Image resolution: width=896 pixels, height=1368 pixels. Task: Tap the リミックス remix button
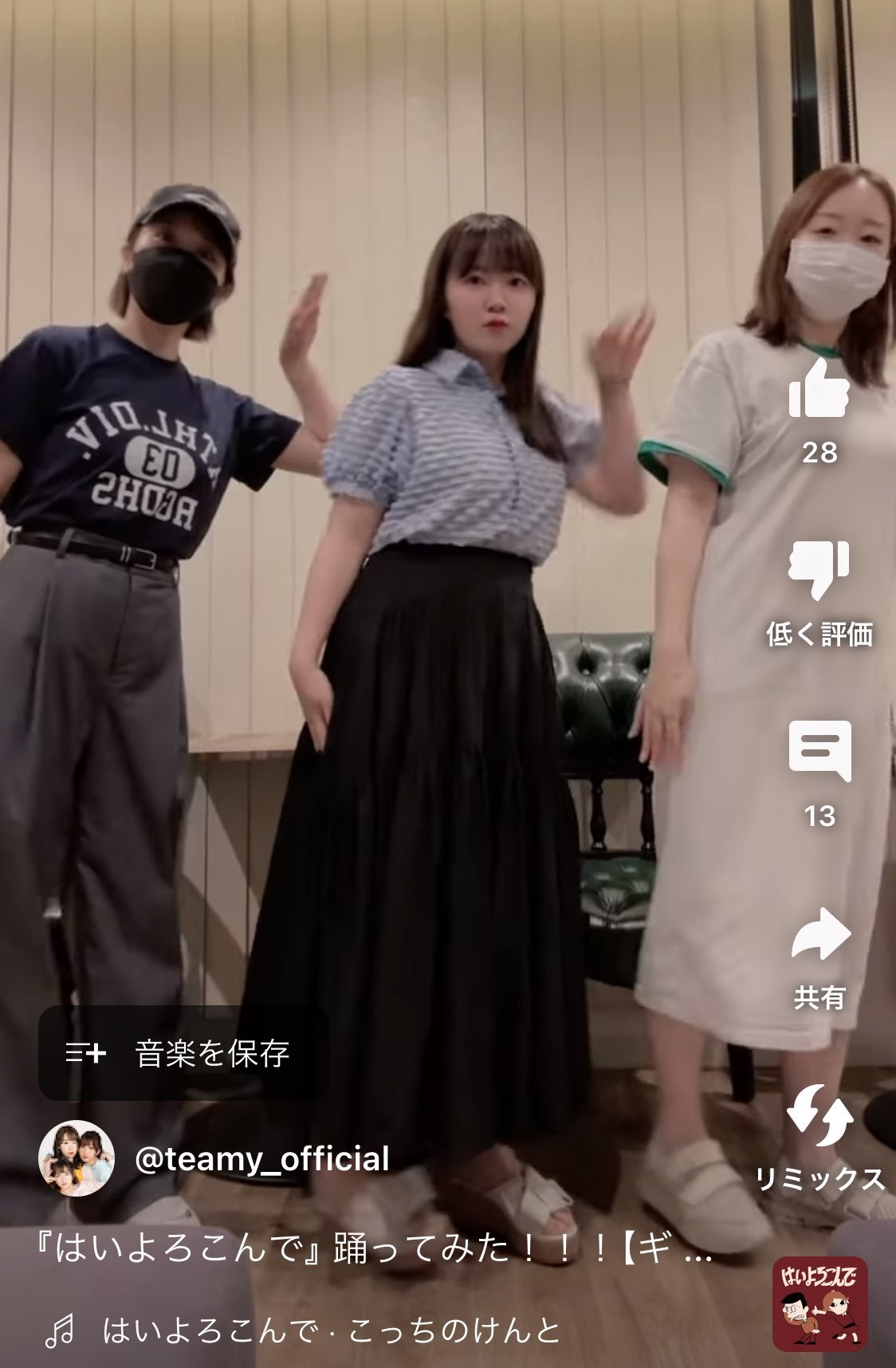point(819,1115)
